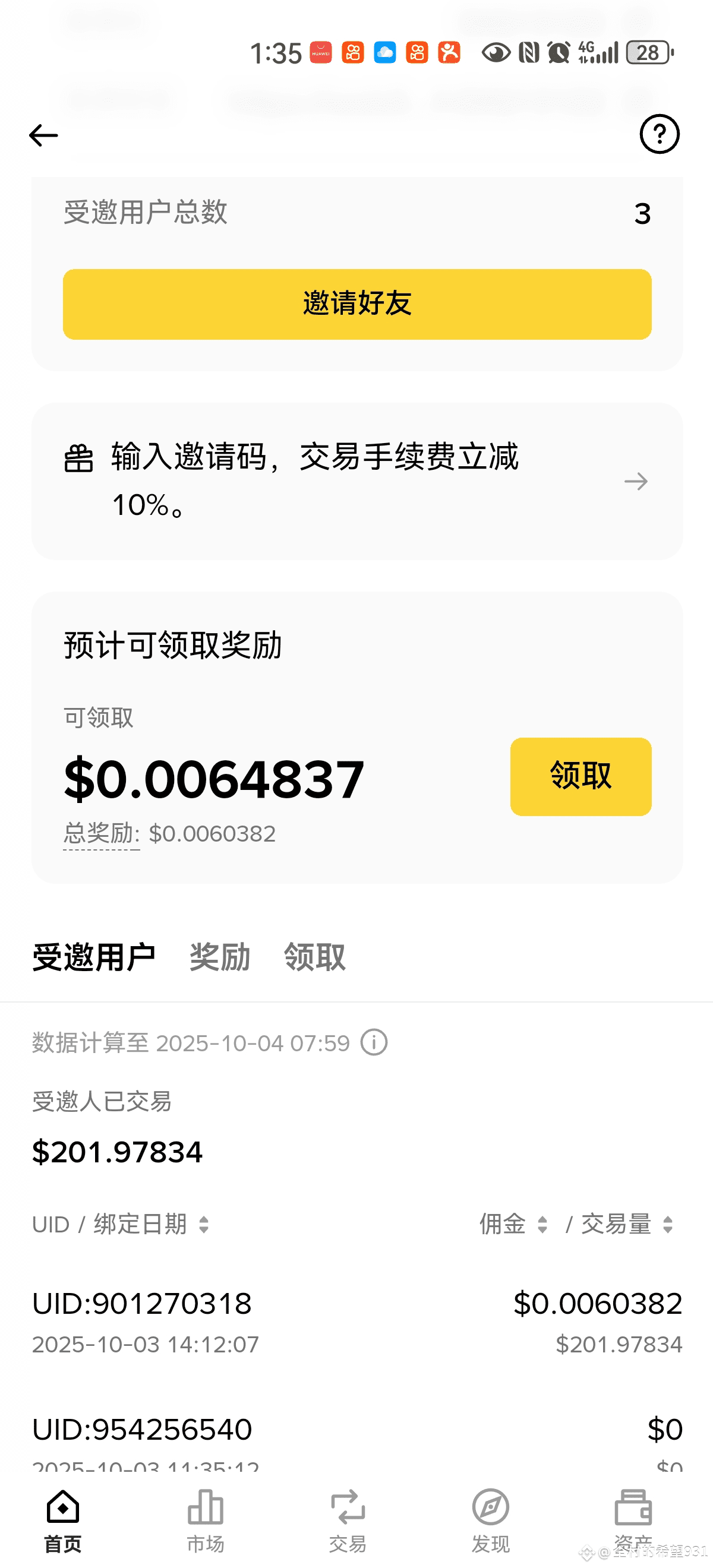Select the 受邀用户 tab
The width and height of the screenshot is (713, 1568).
point(94,957)
